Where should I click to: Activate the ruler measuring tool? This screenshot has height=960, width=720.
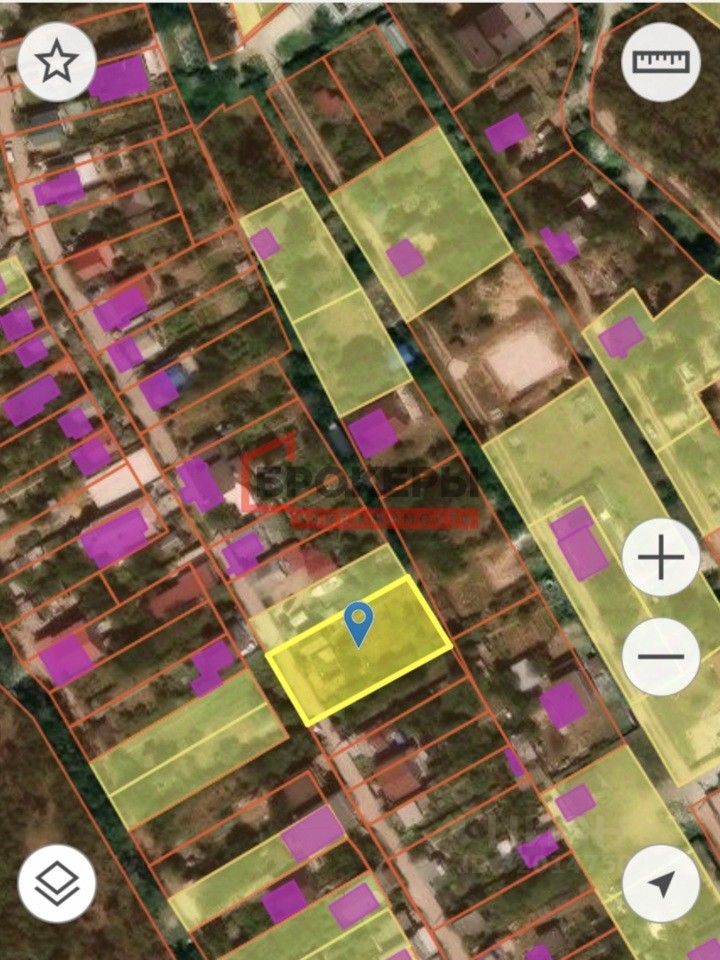[x=661, y=62]
